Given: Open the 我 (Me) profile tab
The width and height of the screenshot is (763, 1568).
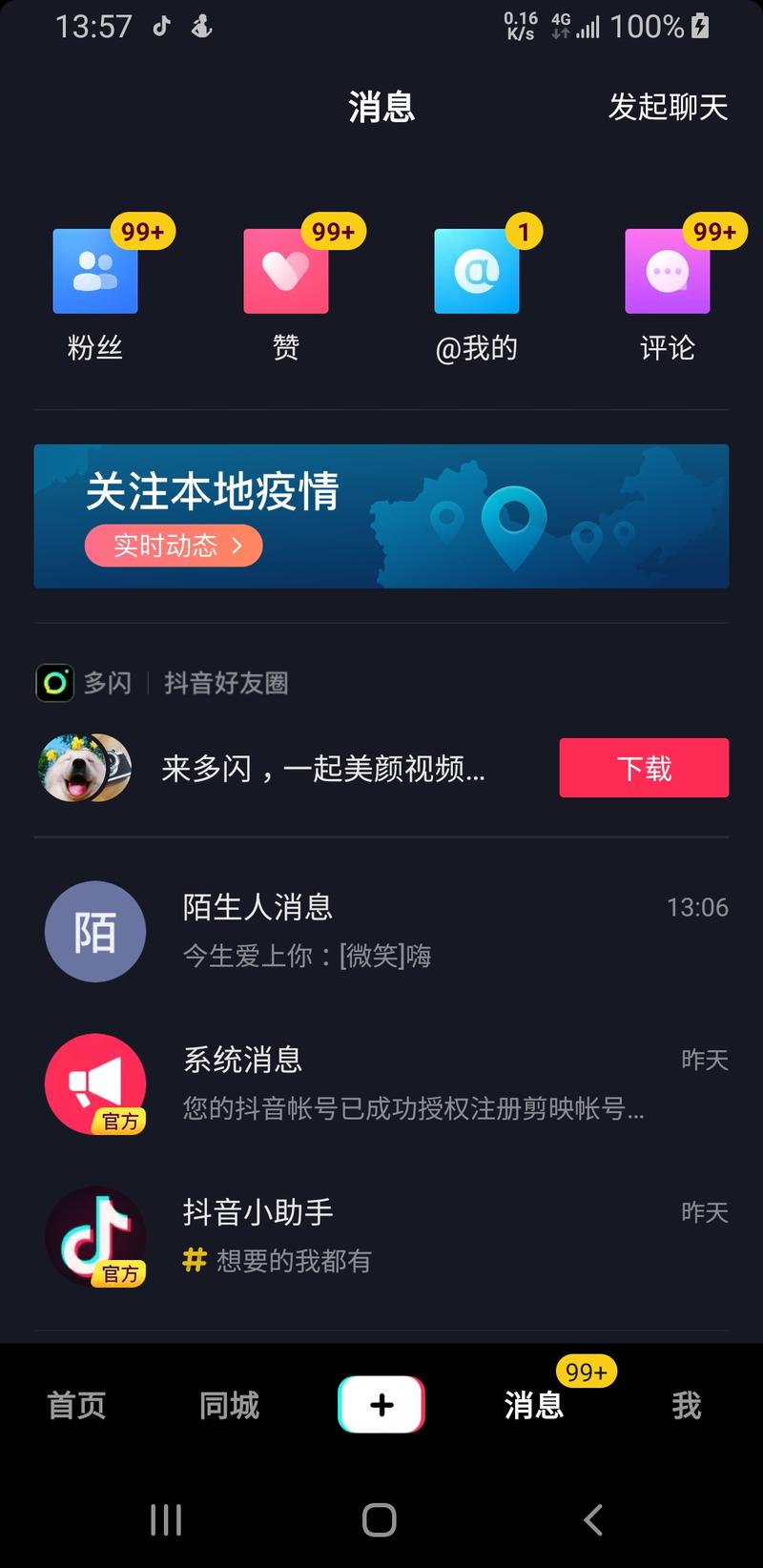Looking at the screenshot, I should click(686, 1404).
